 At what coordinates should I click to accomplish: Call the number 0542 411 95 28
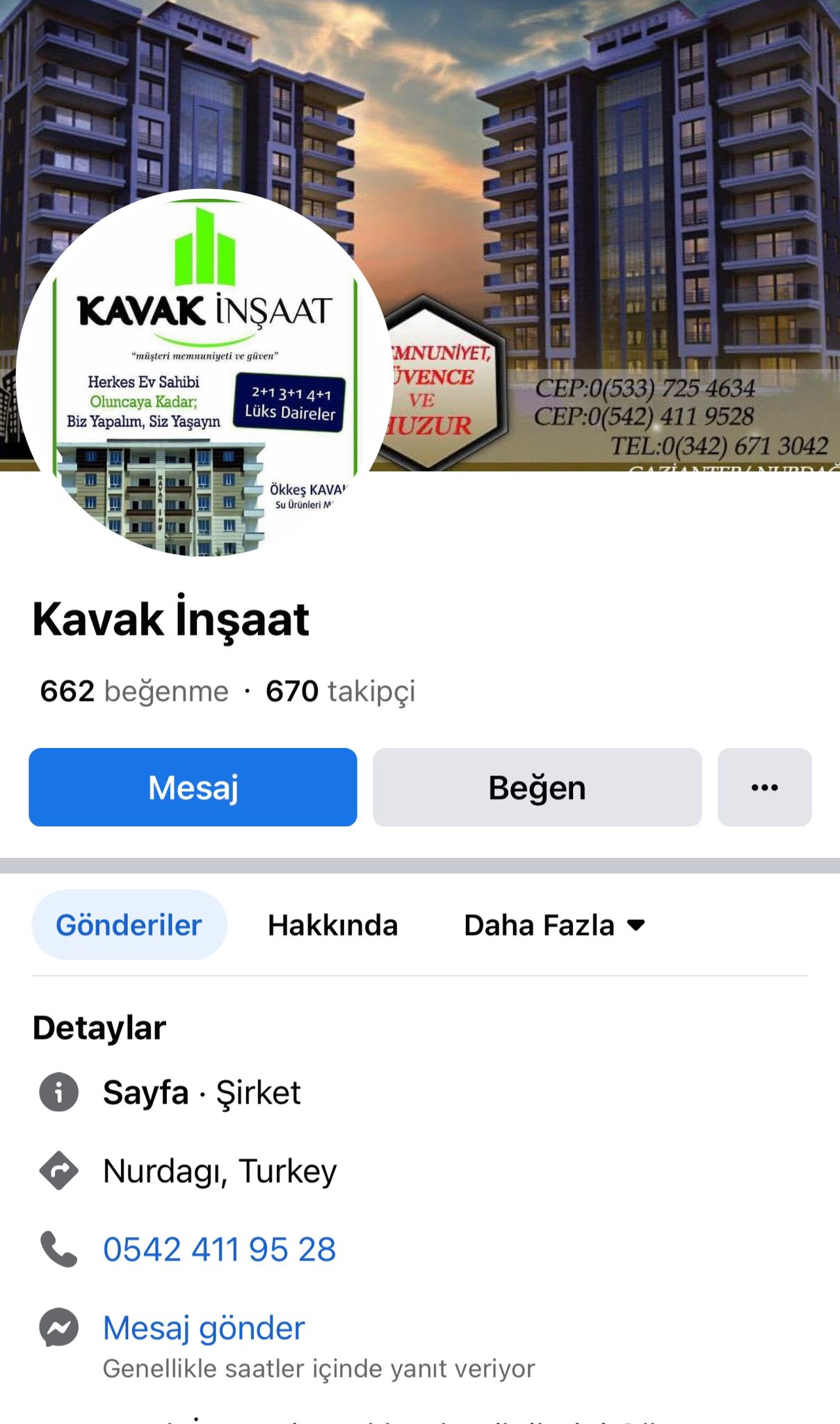click(219, 1249)
